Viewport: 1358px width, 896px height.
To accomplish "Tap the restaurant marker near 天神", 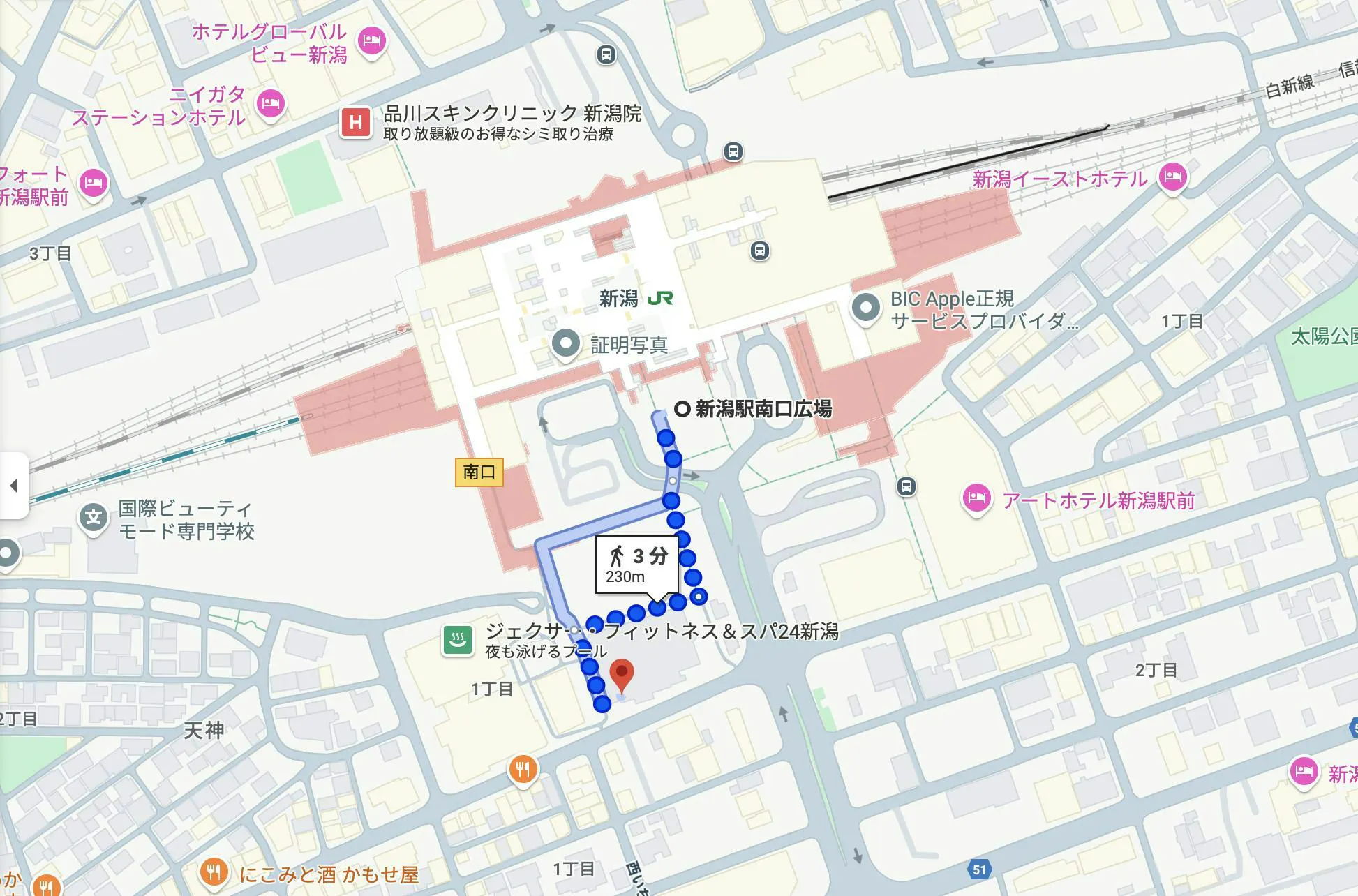I will [523, 770].
